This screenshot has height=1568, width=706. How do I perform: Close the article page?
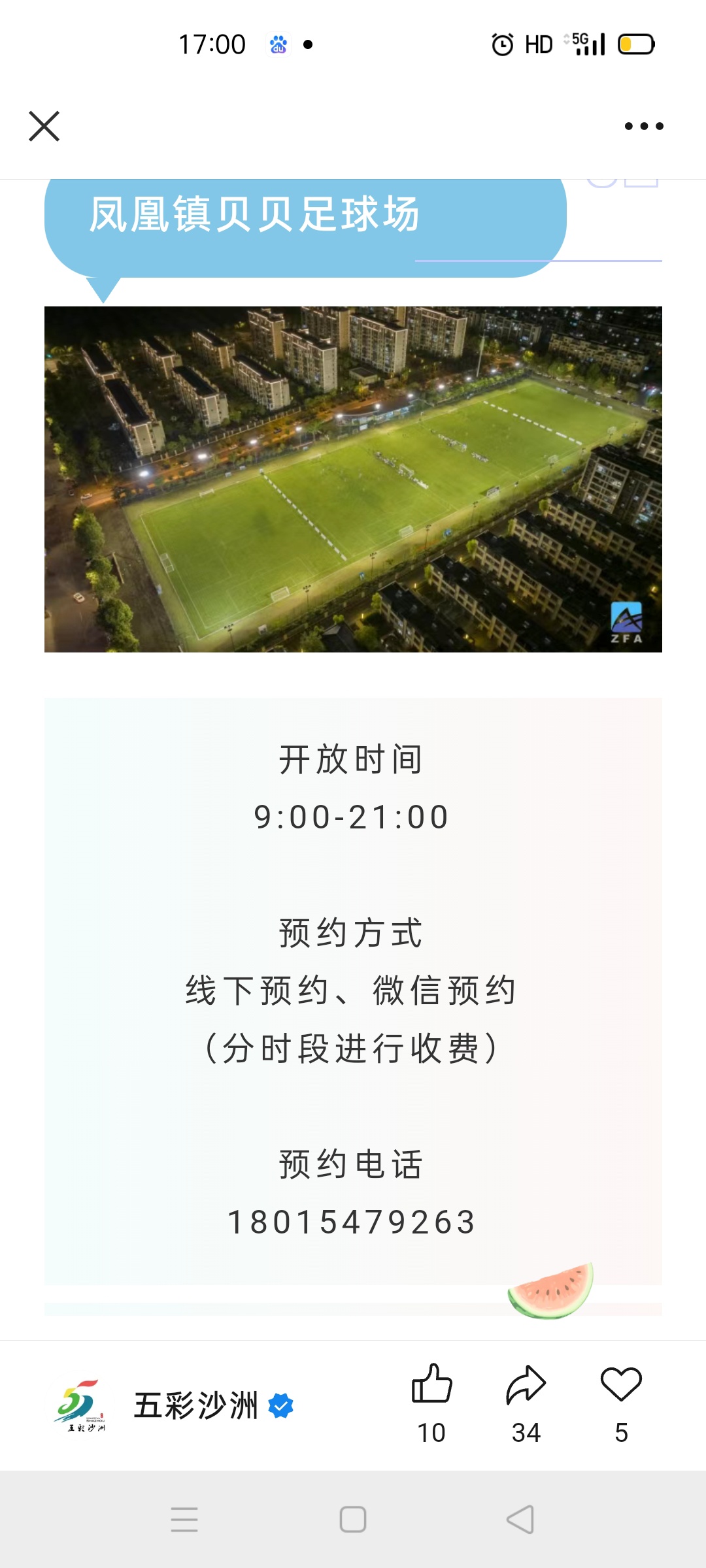point(44,126)
